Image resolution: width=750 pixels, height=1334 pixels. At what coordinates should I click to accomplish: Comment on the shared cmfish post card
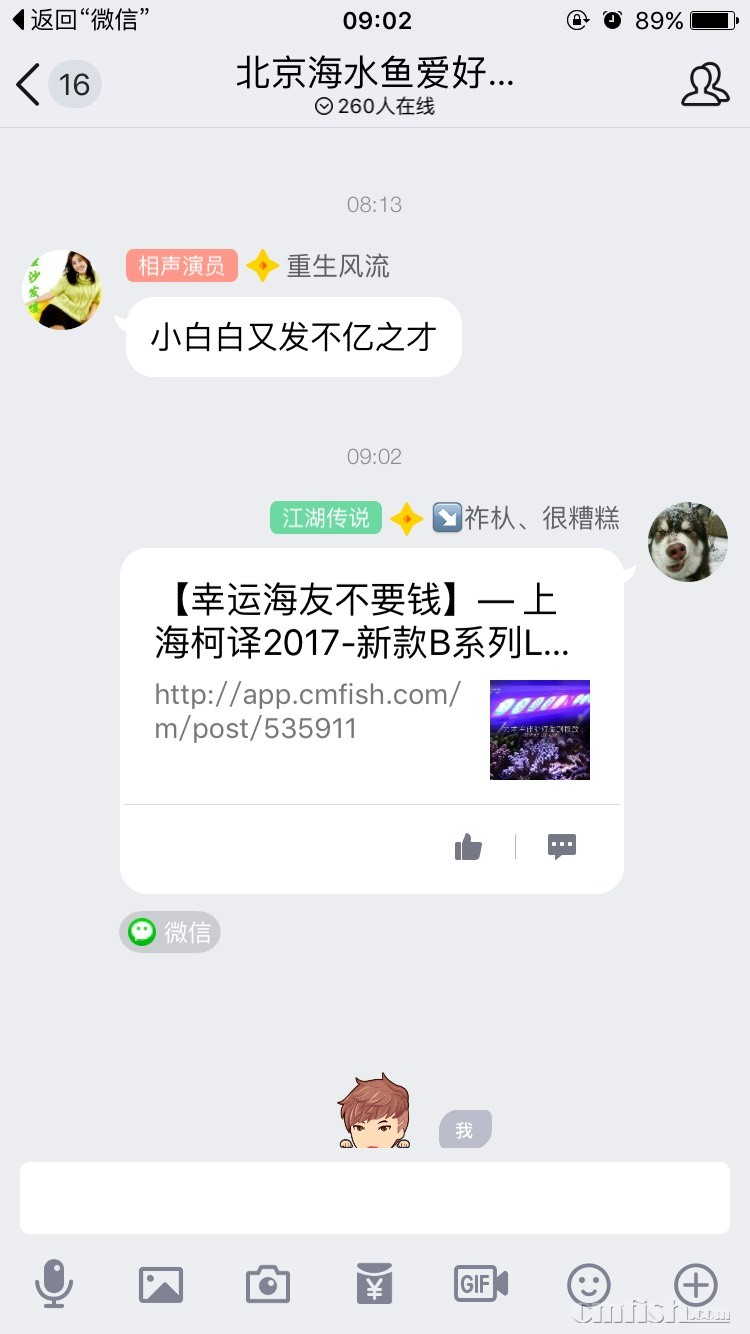(x=562, y=847)
